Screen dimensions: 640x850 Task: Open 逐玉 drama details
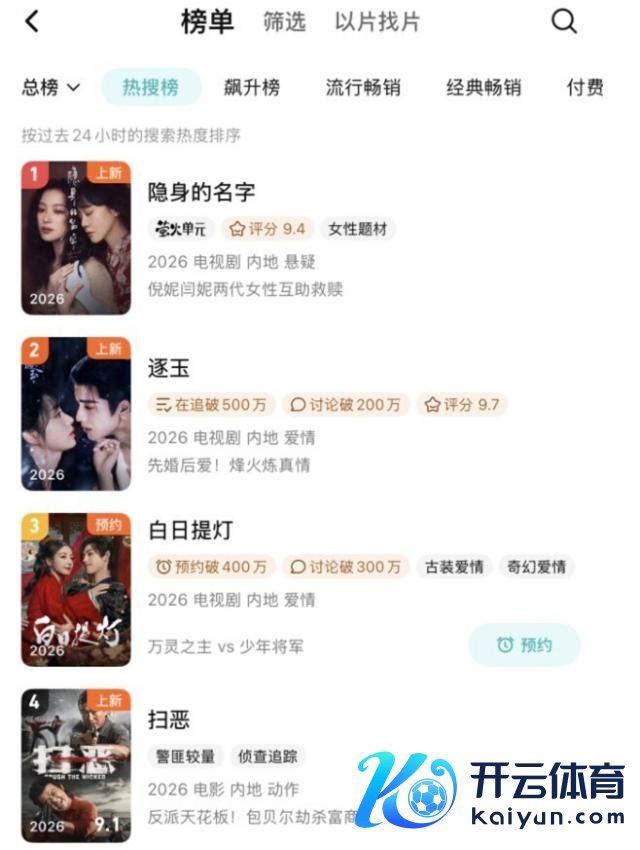point(169,368)
